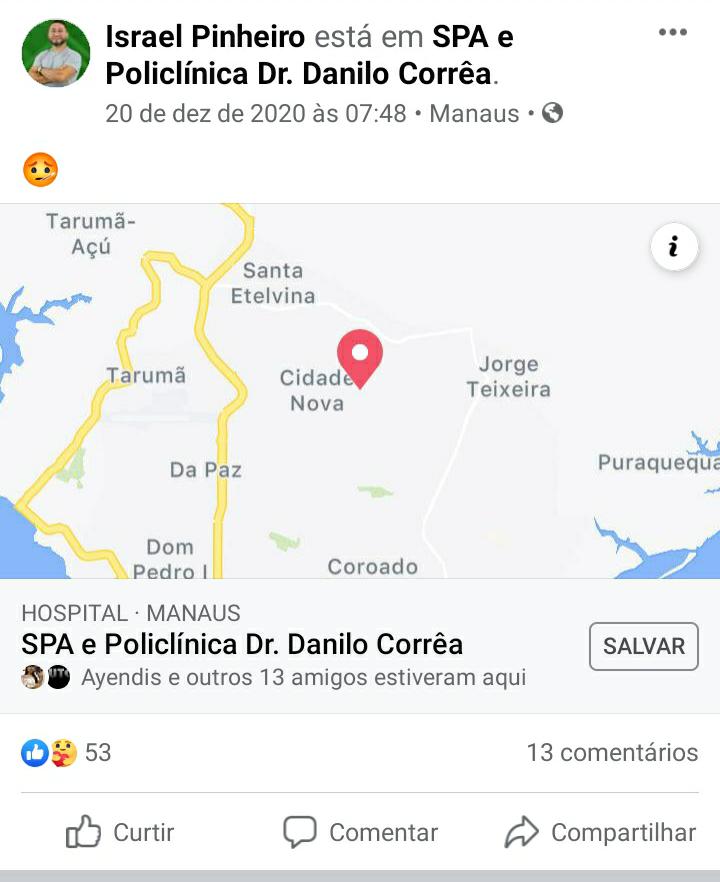The height and width of the screenshot is (882, 720).
Task: Open Israel Pinheiro's profile name link
Action: (x=205, y=38)
